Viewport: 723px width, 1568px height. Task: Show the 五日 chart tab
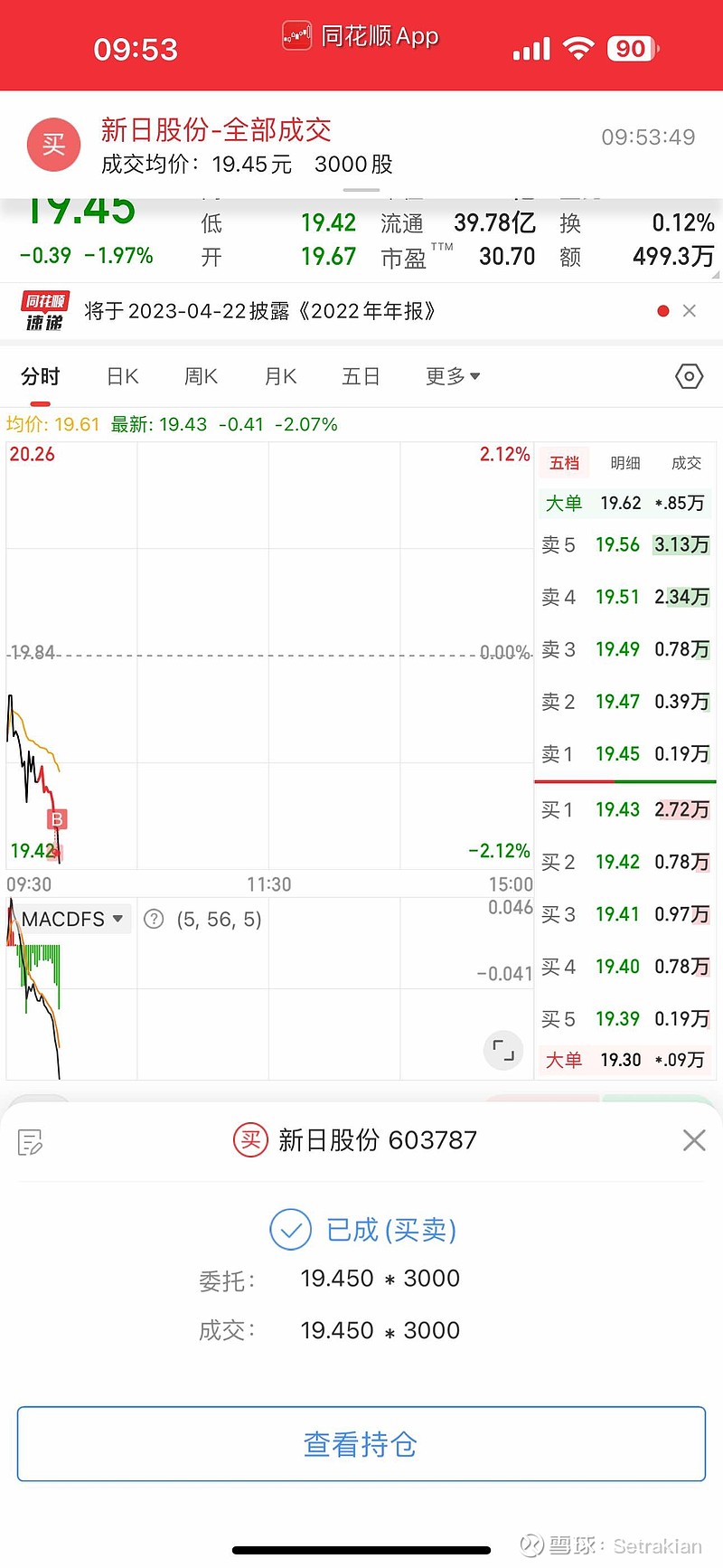click(360, 376)
